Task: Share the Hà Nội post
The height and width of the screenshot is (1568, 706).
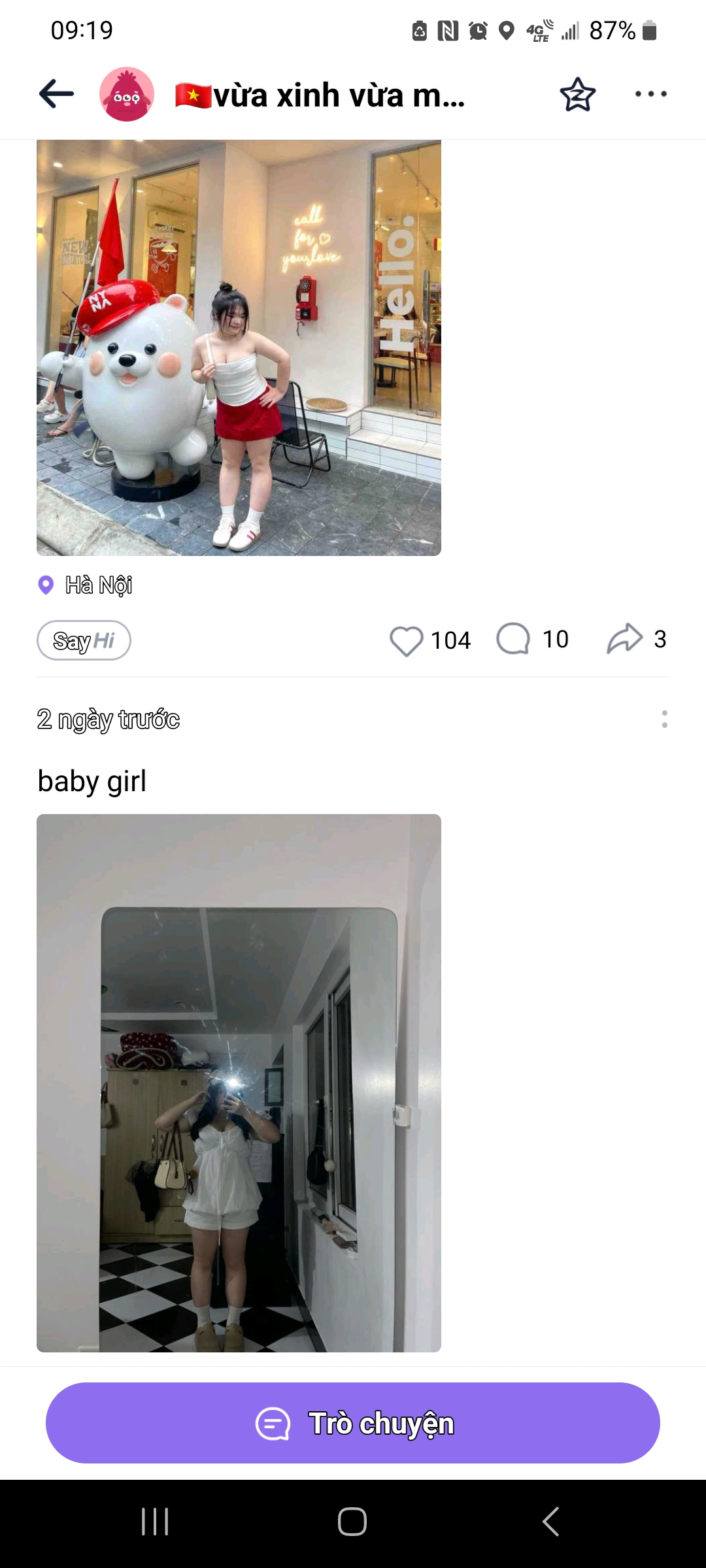Action: [x=624, y=639]
